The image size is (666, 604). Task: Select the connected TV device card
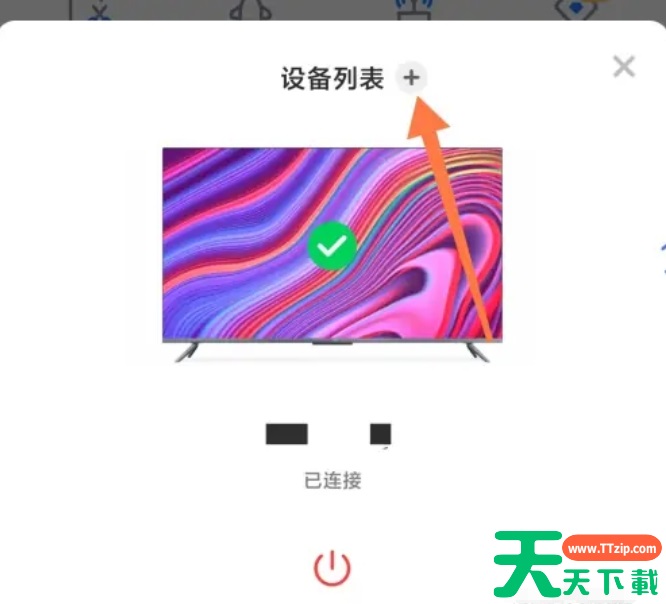332,250
